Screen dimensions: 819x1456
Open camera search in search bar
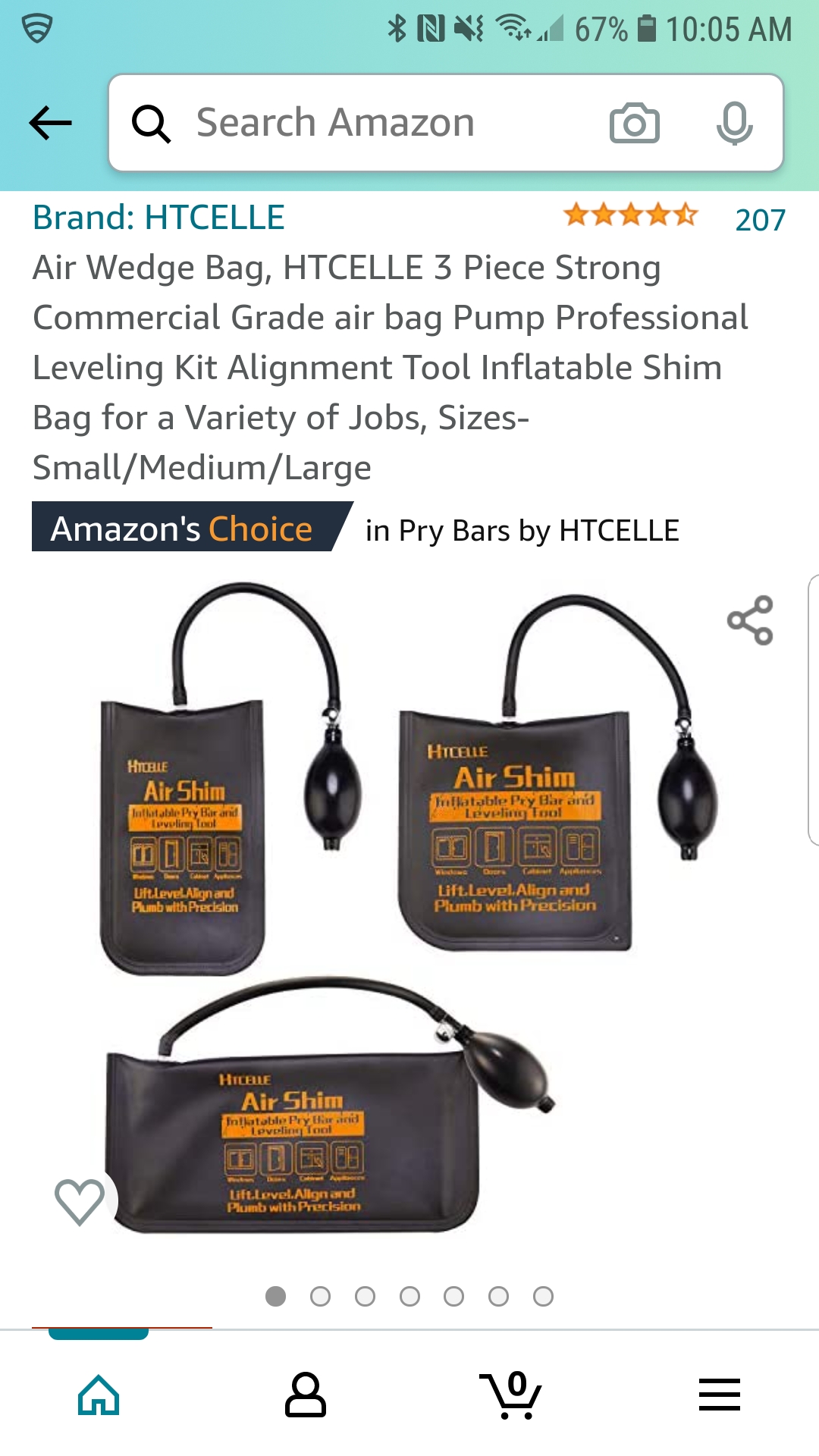[x=634, y=123]
